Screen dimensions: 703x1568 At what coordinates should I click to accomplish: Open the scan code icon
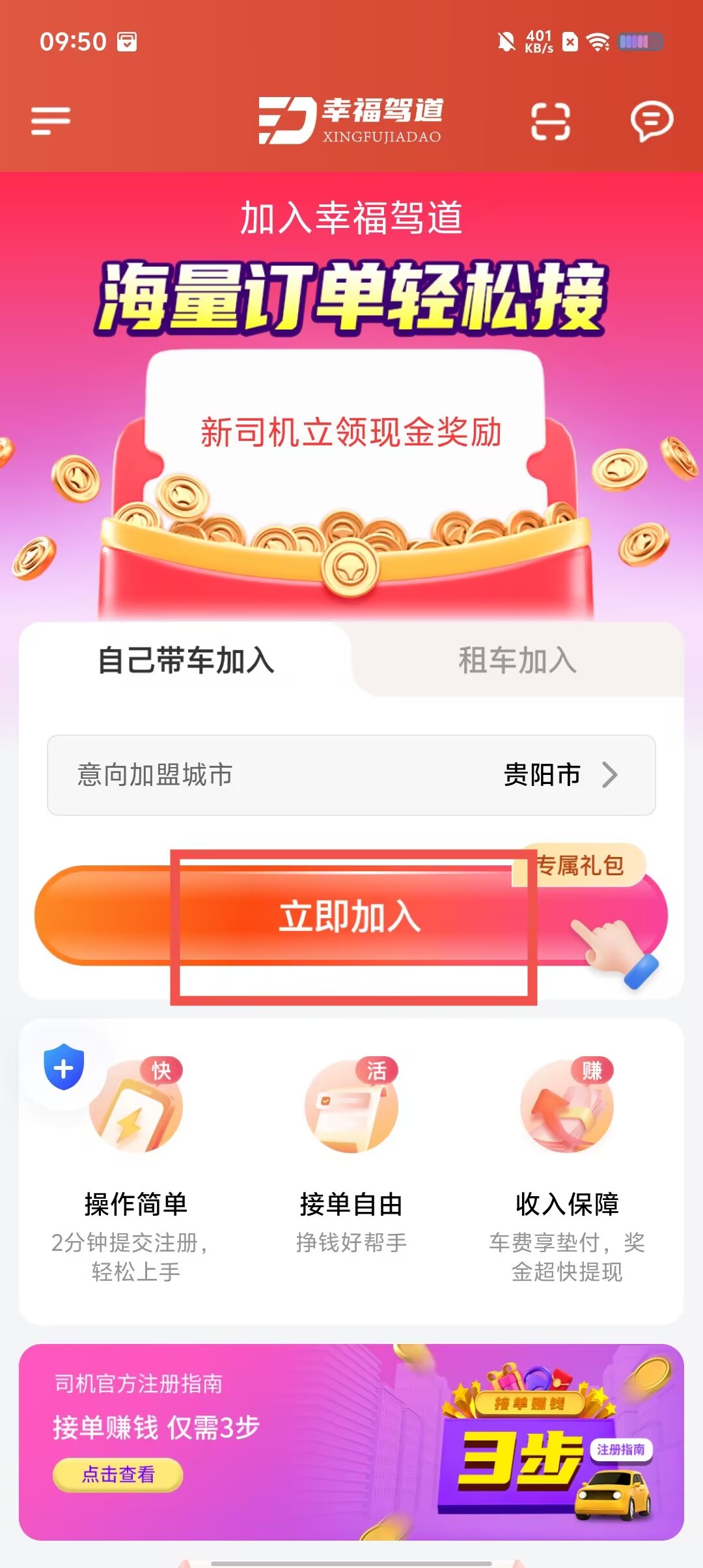[x=550, y=121]
